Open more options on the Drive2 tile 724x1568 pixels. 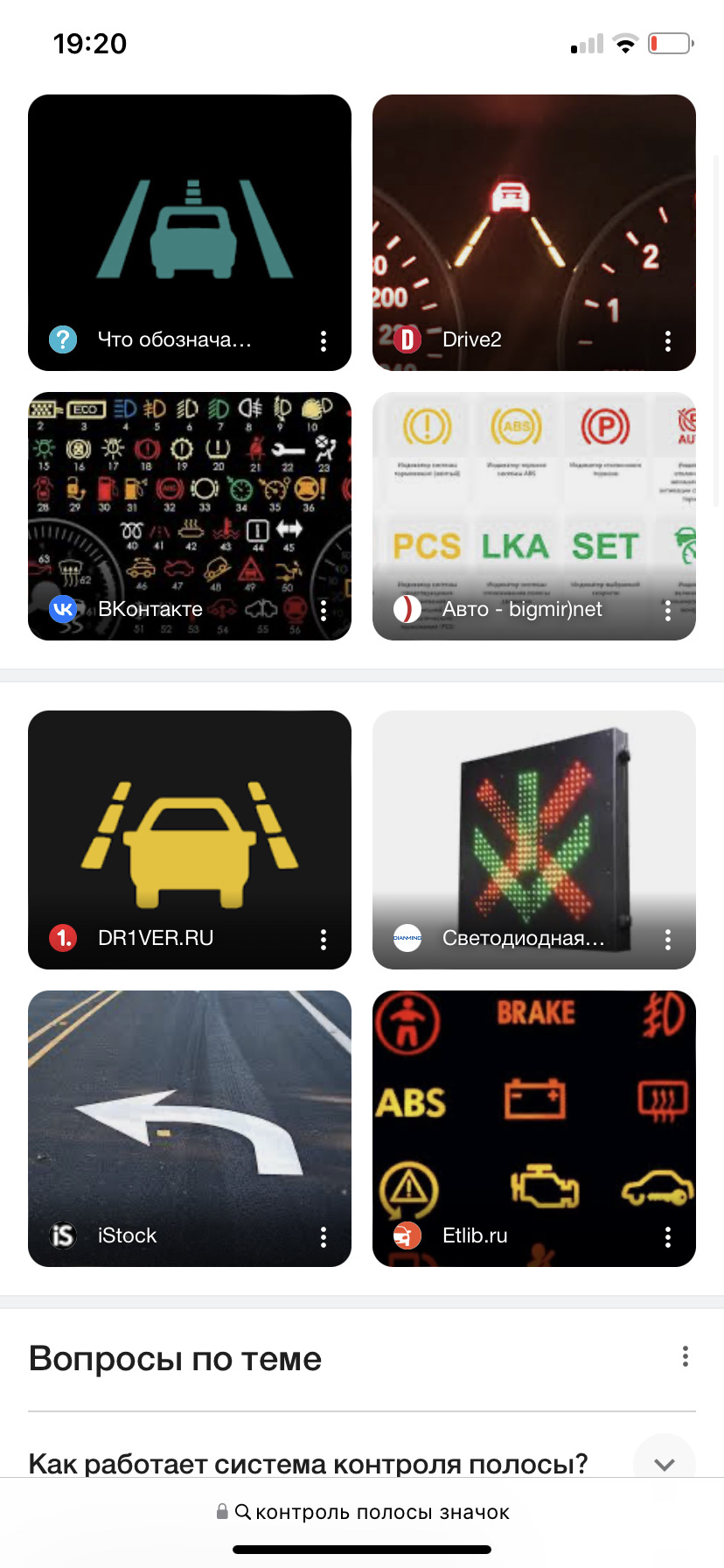(x=668, y=341)
